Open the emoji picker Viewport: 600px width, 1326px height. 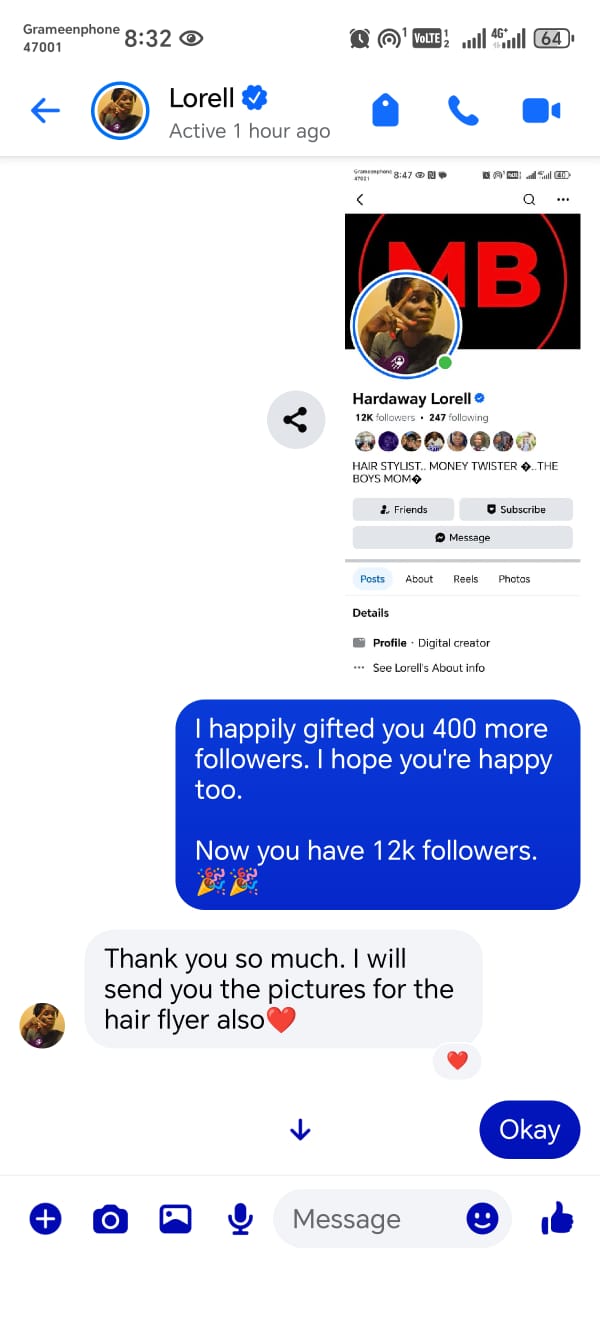pos(482,1218)
